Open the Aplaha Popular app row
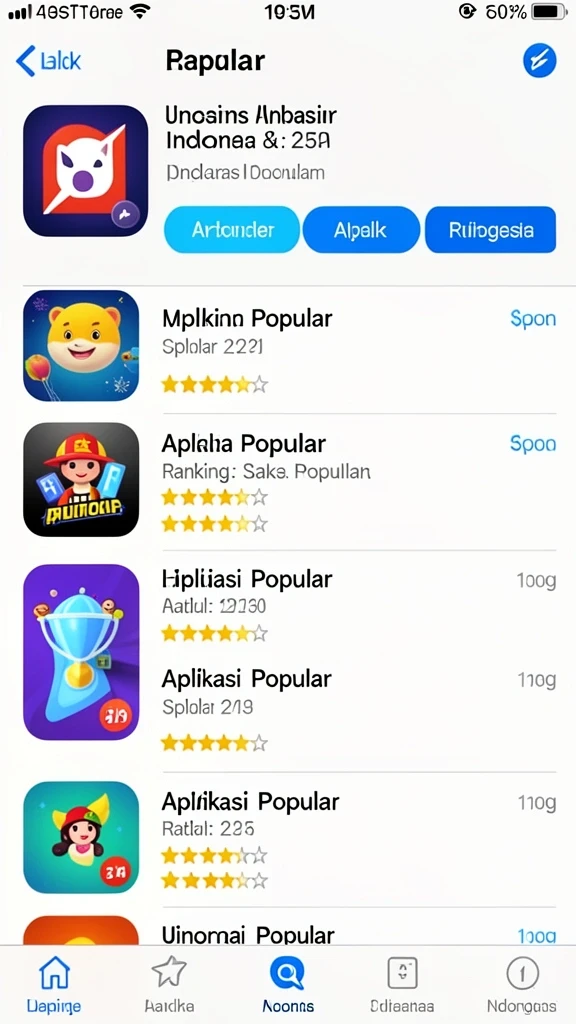This screenshot has height=1024, width=576. [x=289, y=480]
